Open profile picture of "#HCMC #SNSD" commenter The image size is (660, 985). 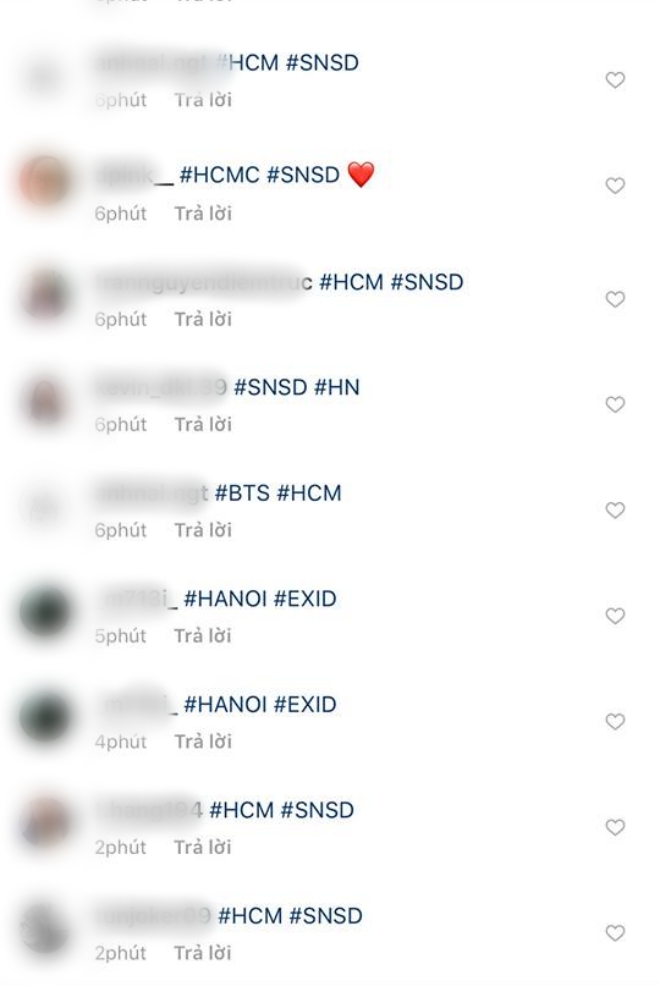[47, 183]
